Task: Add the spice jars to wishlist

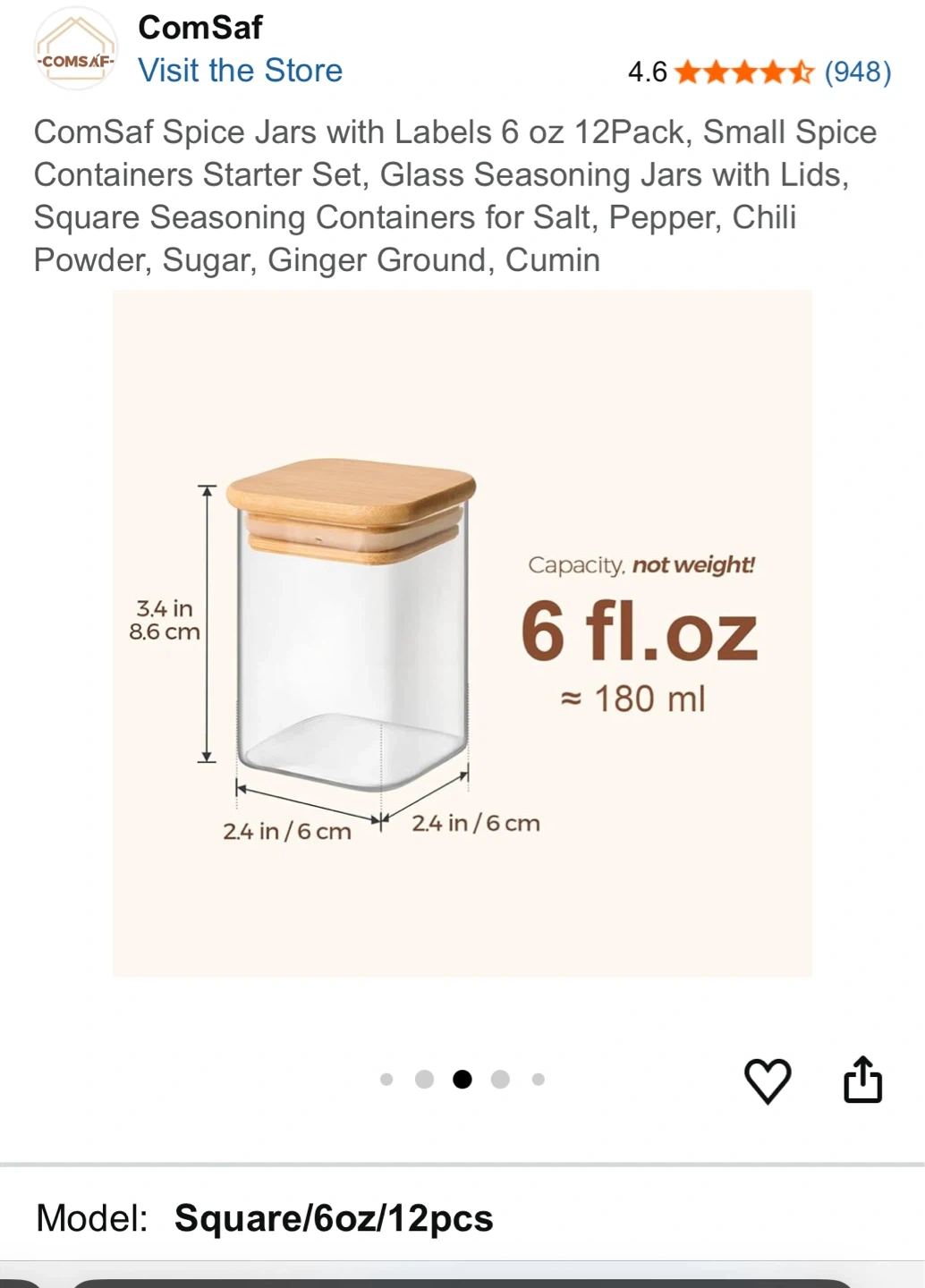Action: pyautogui.click(x=768, y=1080)
